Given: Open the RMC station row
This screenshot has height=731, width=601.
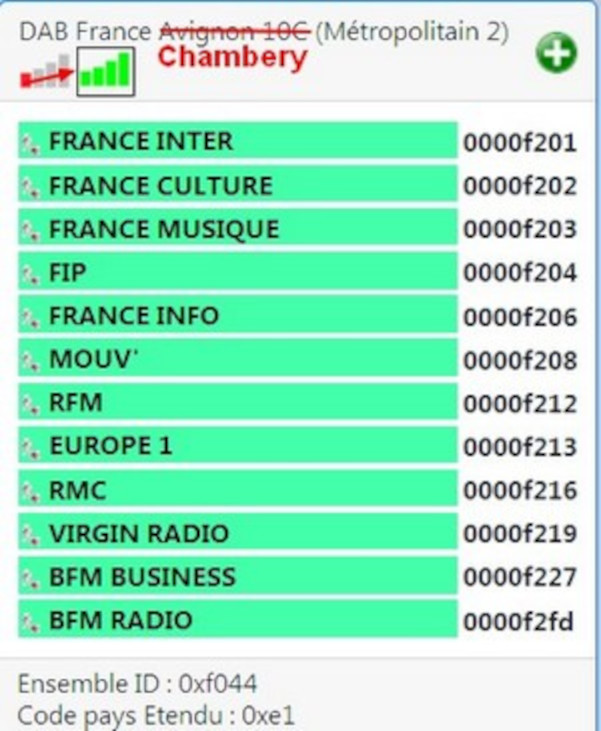Looking at the screenshot, I should [238, 488].
